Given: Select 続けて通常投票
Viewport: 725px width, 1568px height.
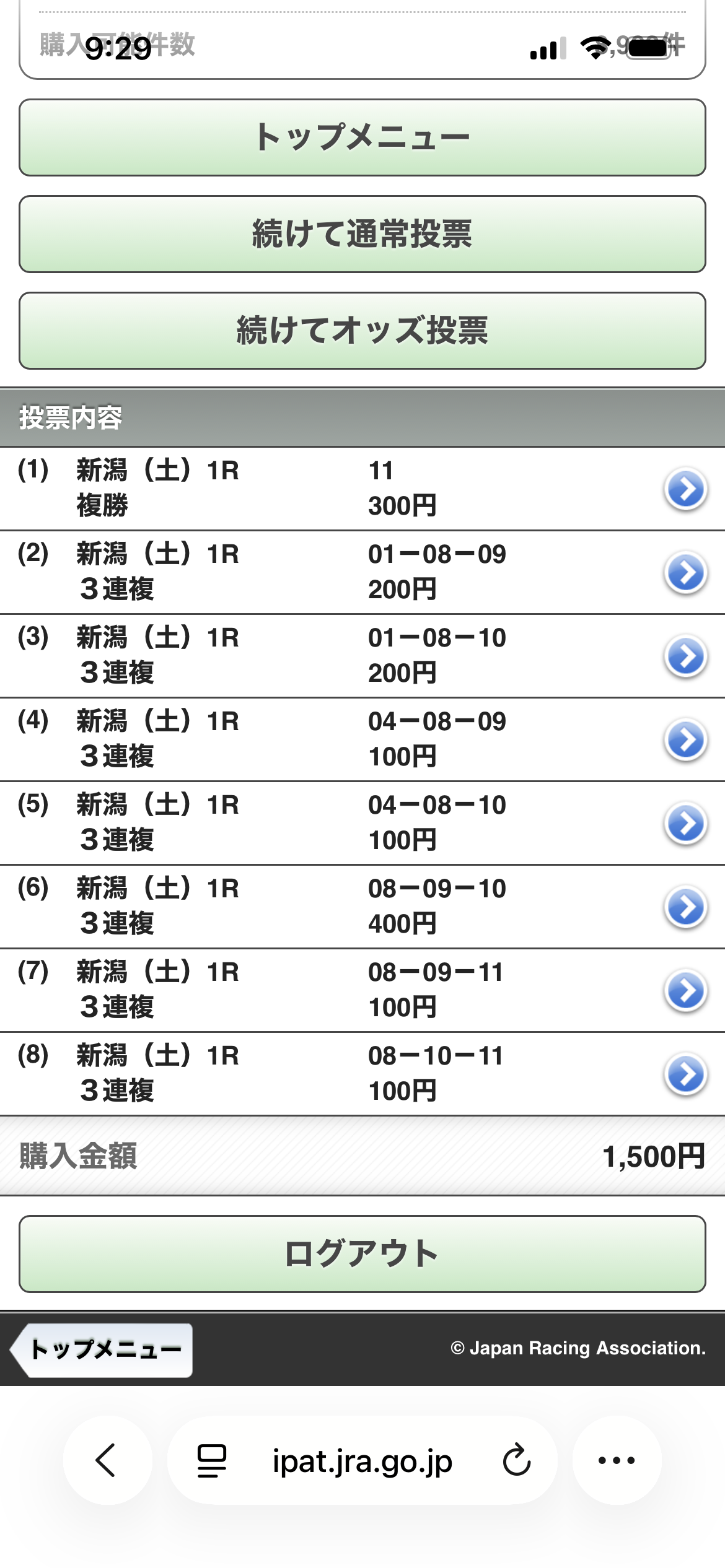Looking at the screenshot, I should [362, 234].
